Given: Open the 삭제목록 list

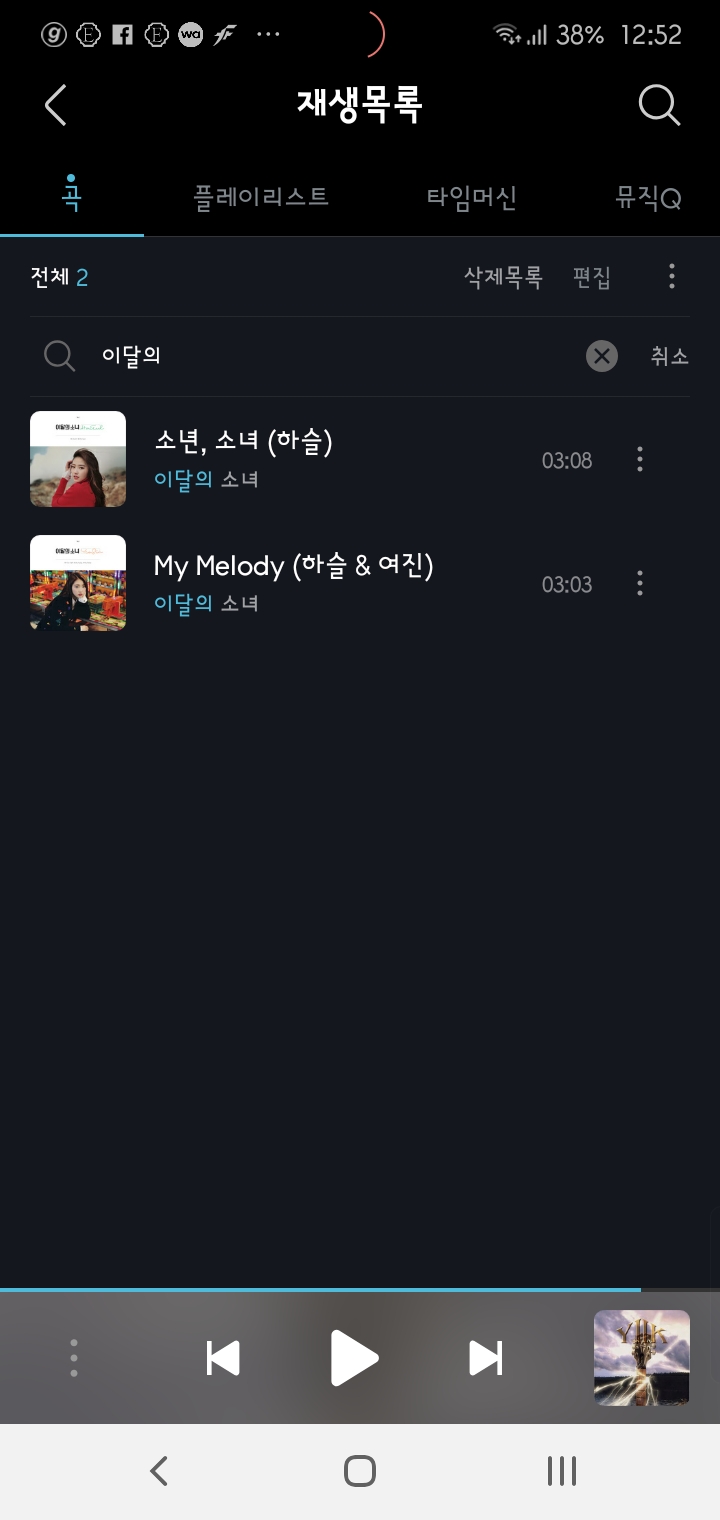Looking at the screenshot, I should (x=503, y=277).
